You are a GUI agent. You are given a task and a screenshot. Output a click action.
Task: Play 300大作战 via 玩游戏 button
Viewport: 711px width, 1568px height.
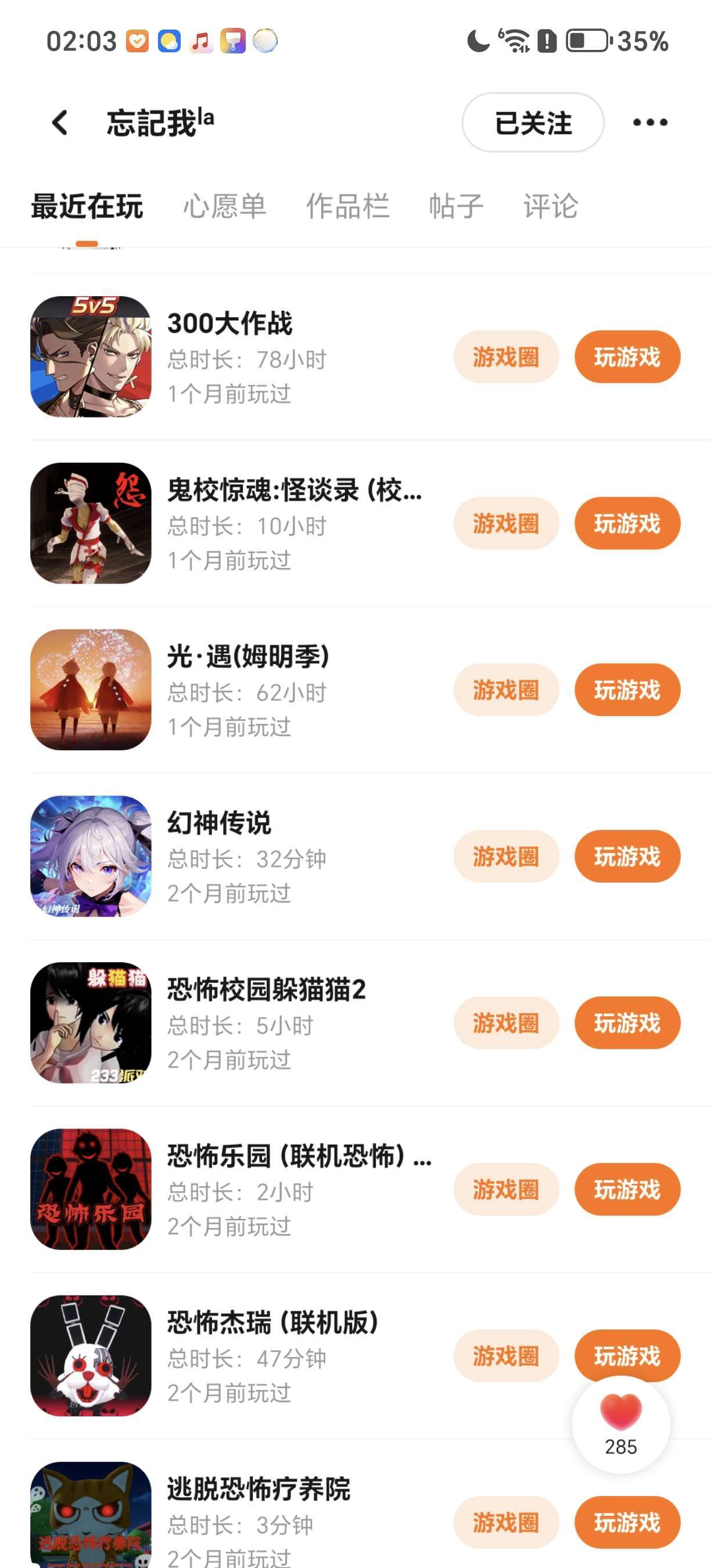pyautogui.click(x=627, y=357)
